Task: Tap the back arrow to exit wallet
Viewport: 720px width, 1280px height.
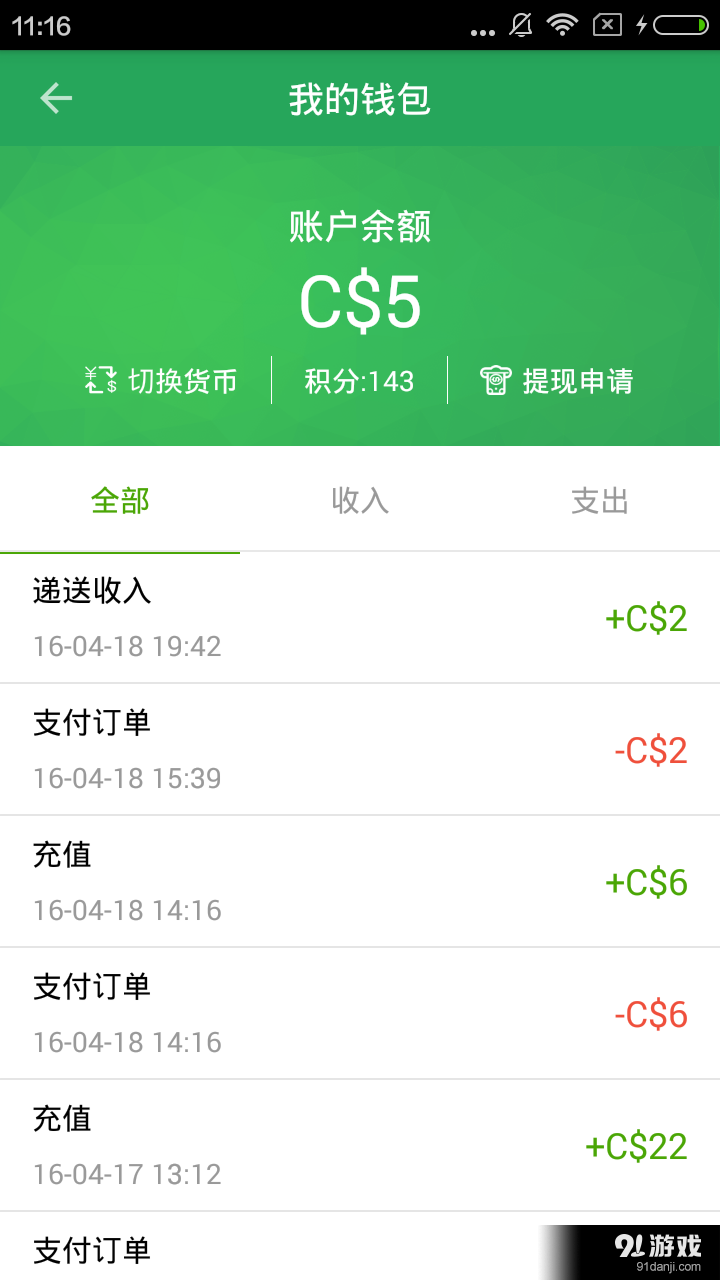Action: 55,97
